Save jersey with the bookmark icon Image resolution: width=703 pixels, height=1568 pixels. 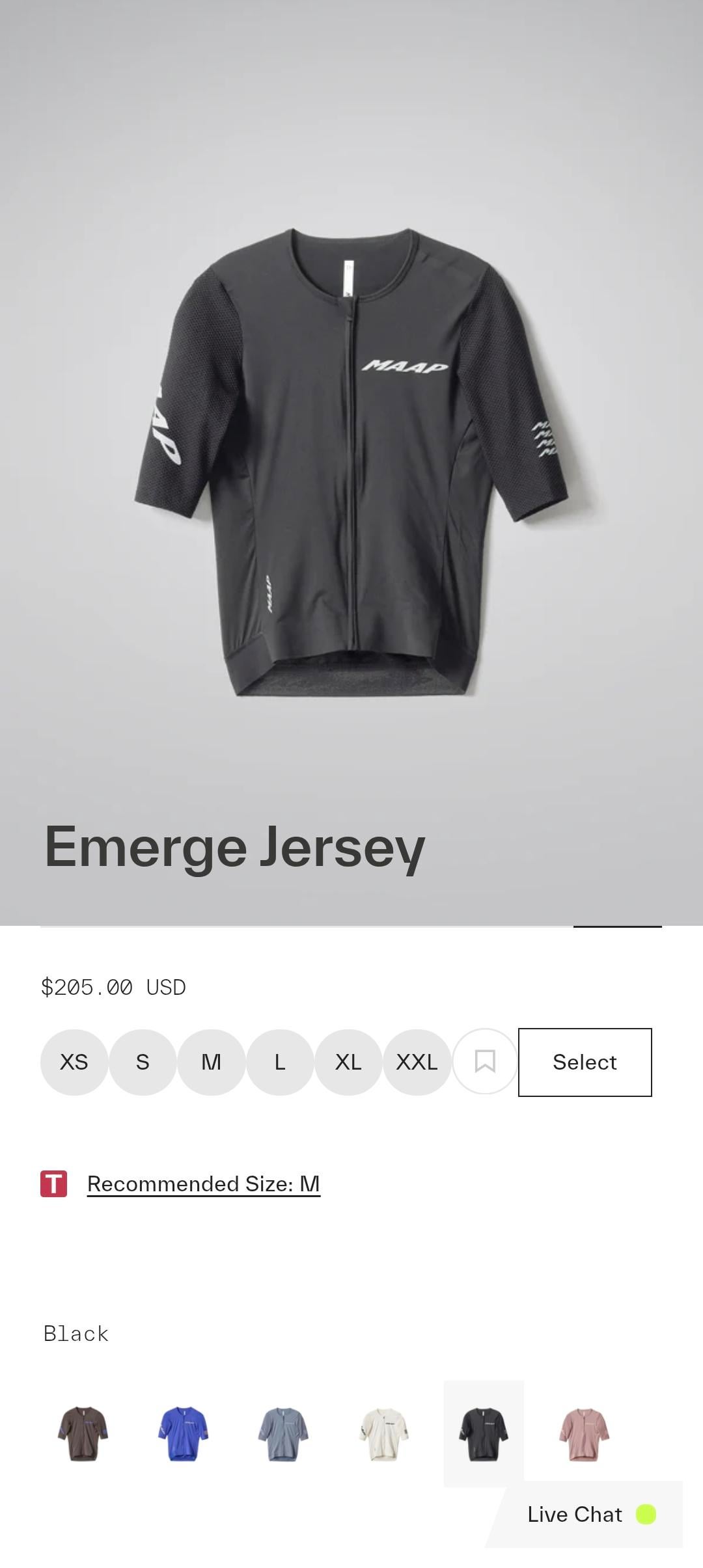485,1062
